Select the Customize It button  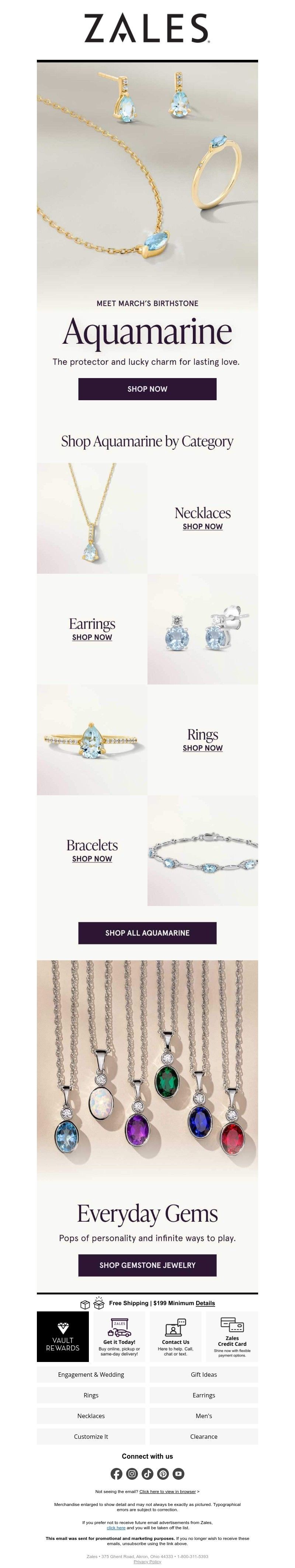pos(91,1437)
